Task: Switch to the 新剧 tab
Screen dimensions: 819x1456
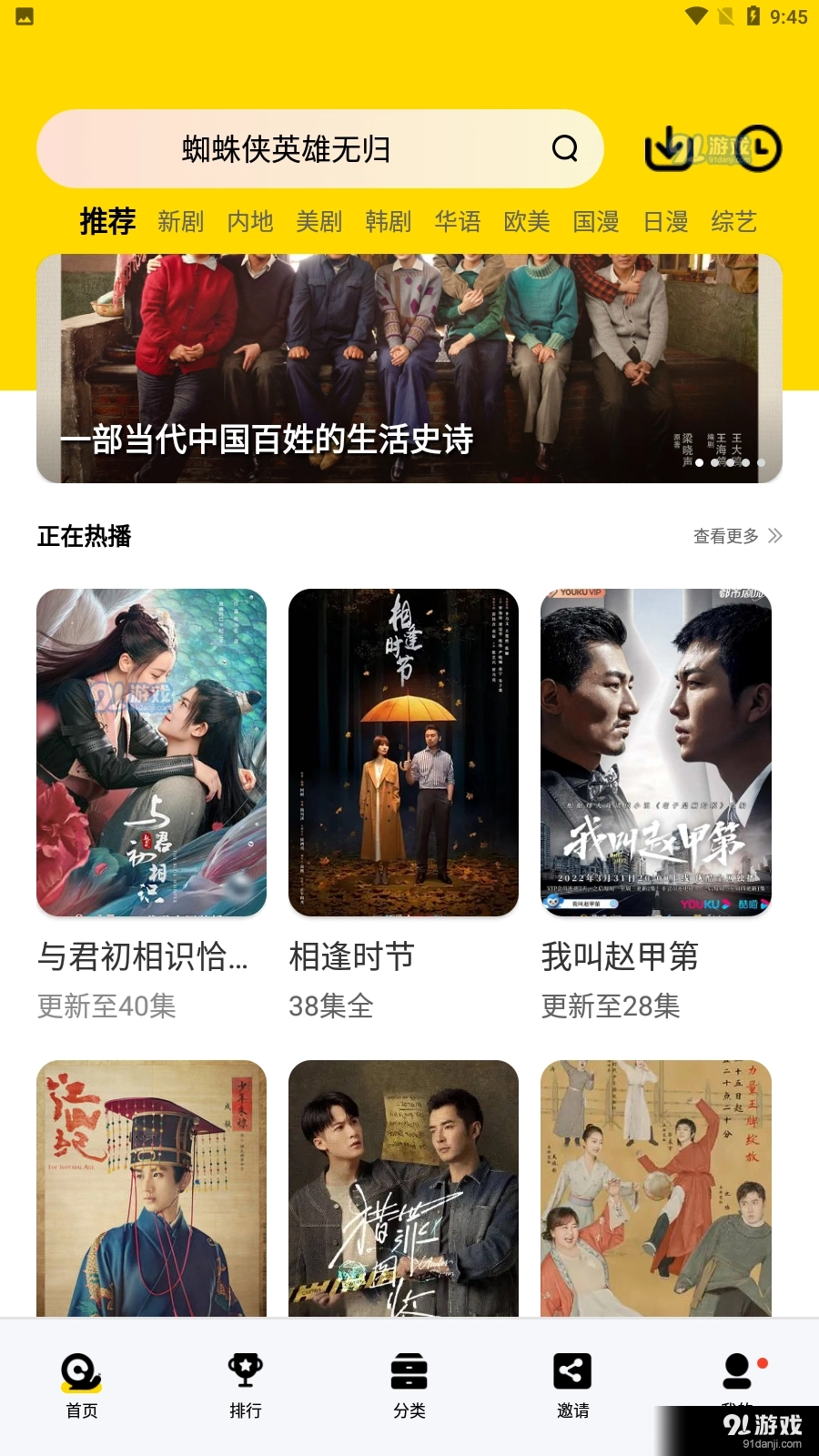Action: tap(180, 221)
